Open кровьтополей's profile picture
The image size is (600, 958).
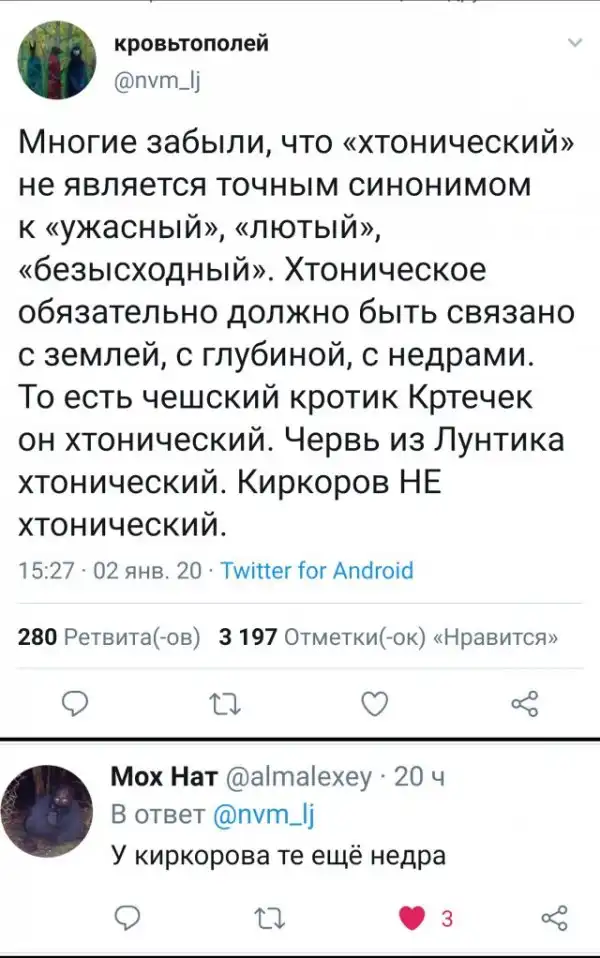point(55,62)
